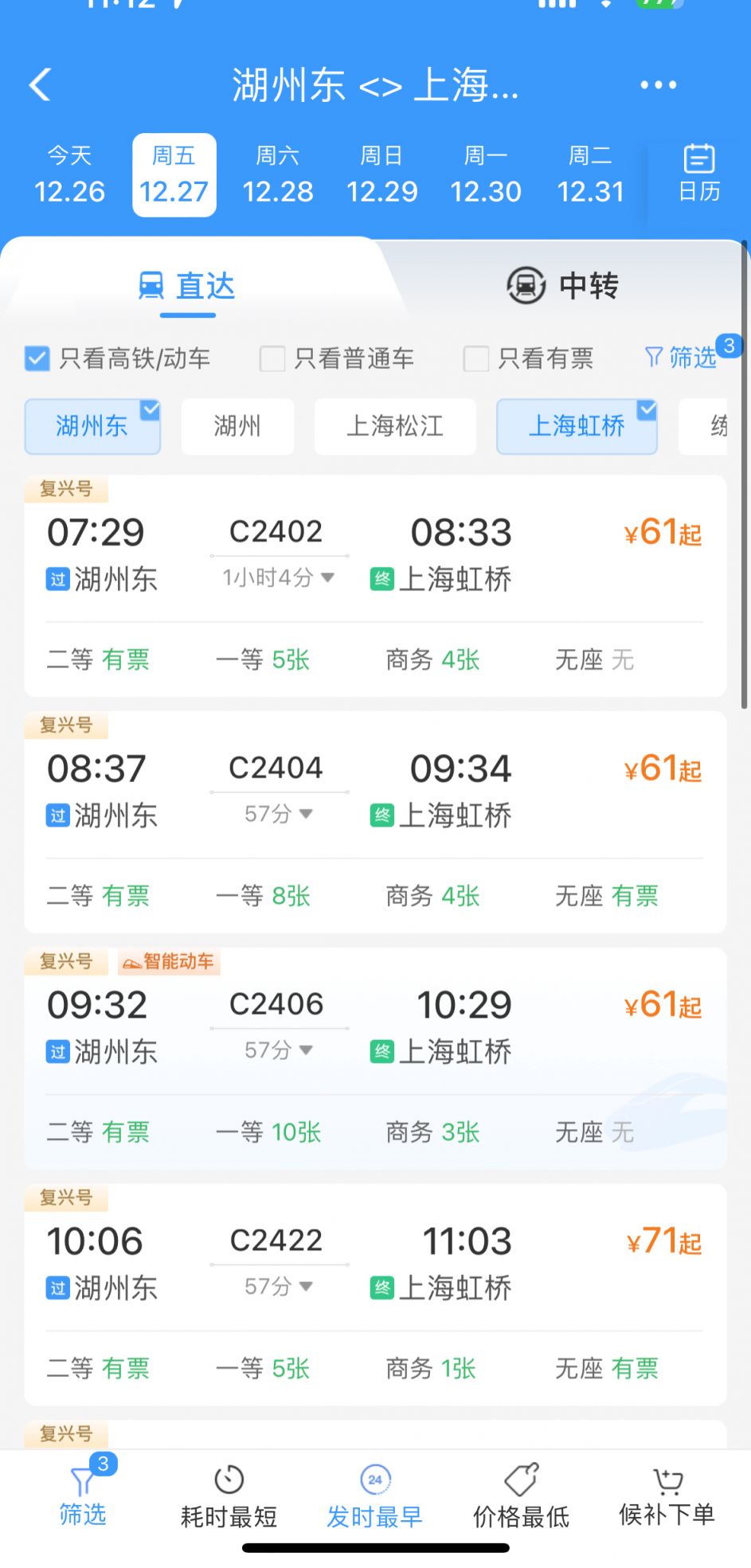This screenshot has width=751, height=1568.
Task: Open the 日历 calendar picker
Action: pyautogui.click(x=699, y=174)
